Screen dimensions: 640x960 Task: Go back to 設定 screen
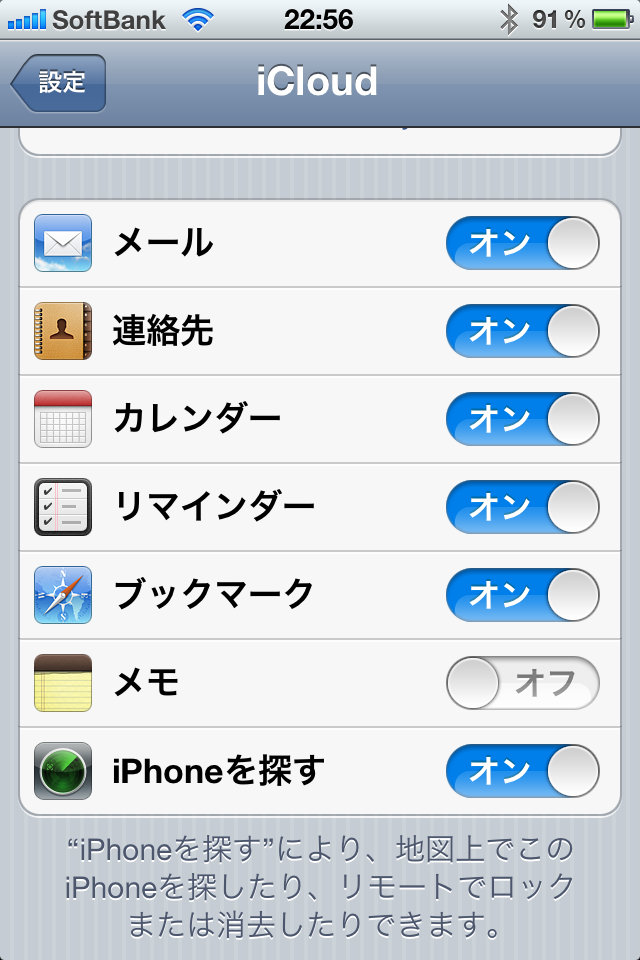(x=59, y=82)
